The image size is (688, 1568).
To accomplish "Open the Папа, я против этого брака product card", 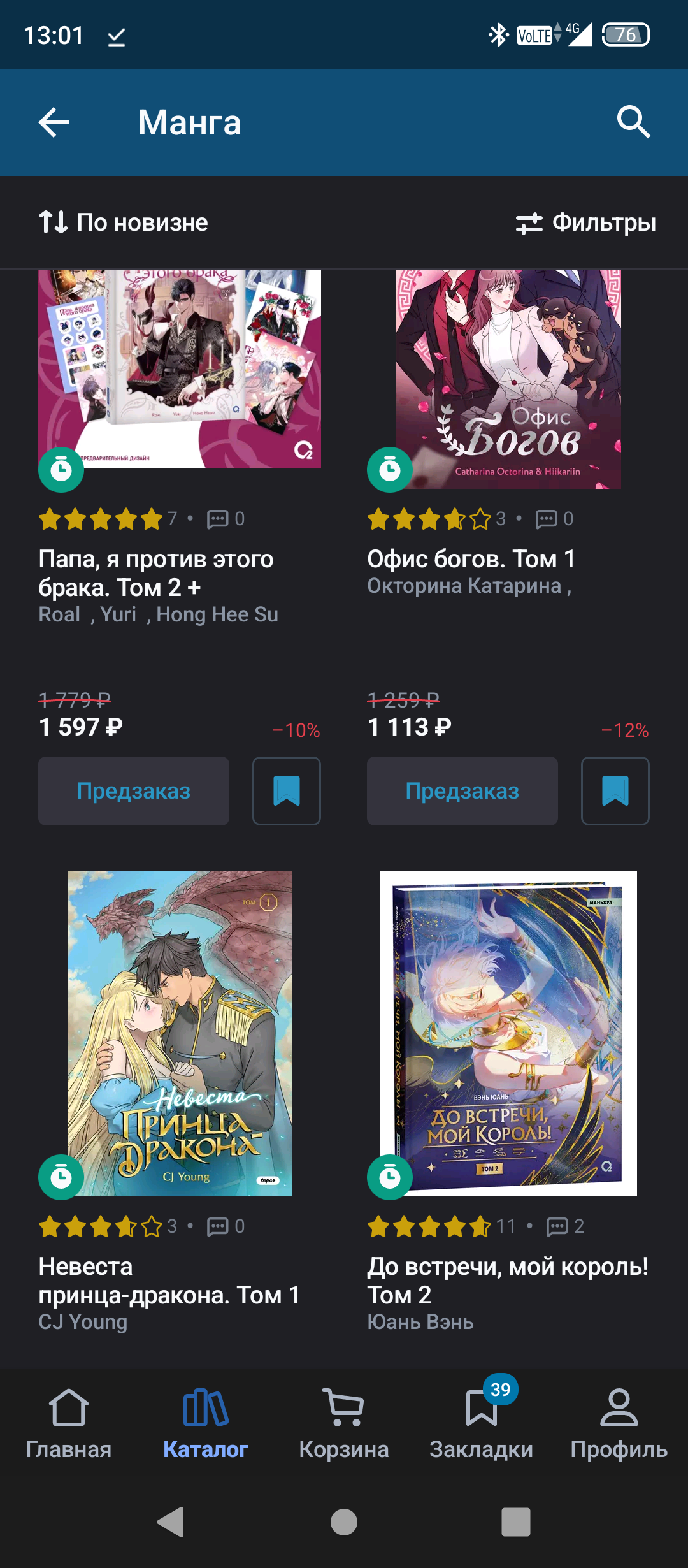I will [180, 368].
